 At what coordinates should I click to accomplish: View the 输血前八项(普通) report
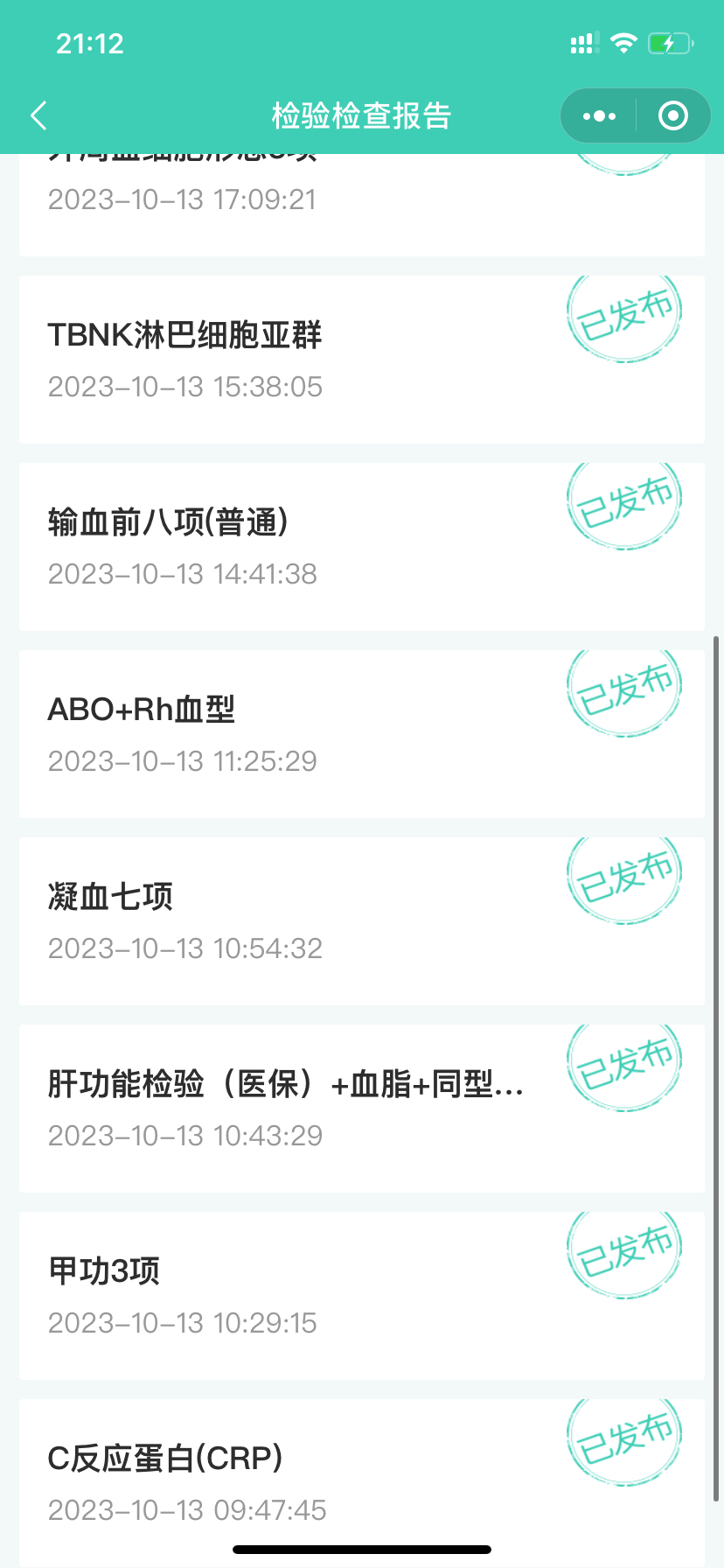(x=362, y=547)
